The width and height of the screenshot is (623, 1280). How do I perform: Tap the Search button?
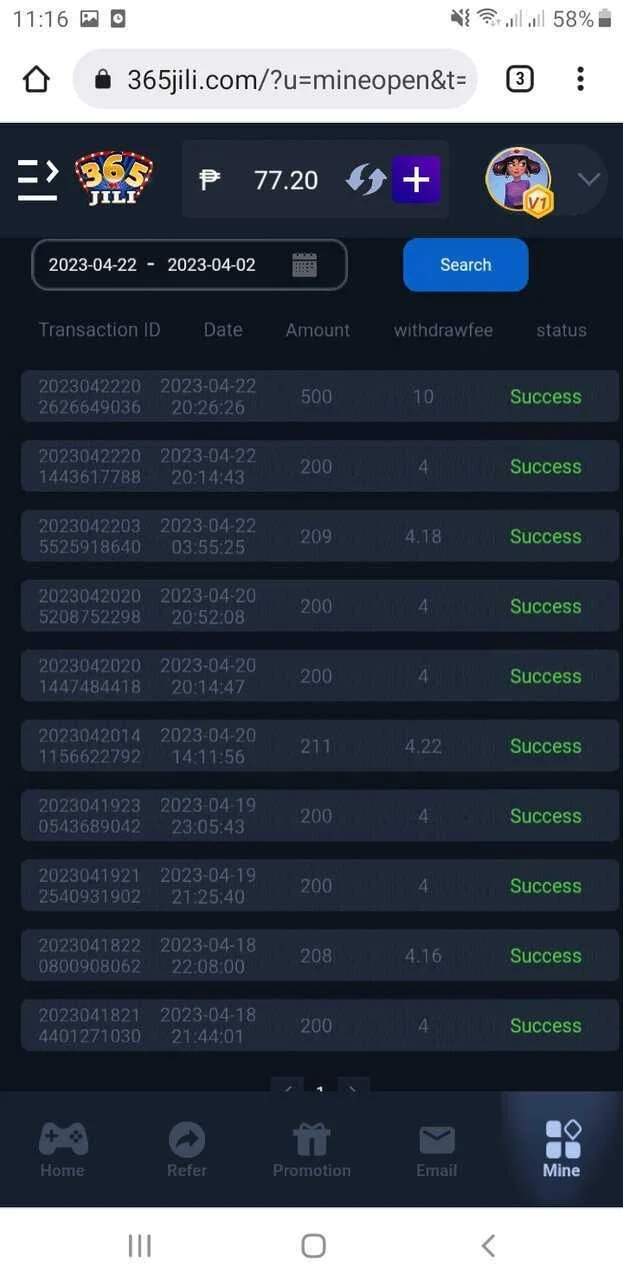tap(465, 265)
